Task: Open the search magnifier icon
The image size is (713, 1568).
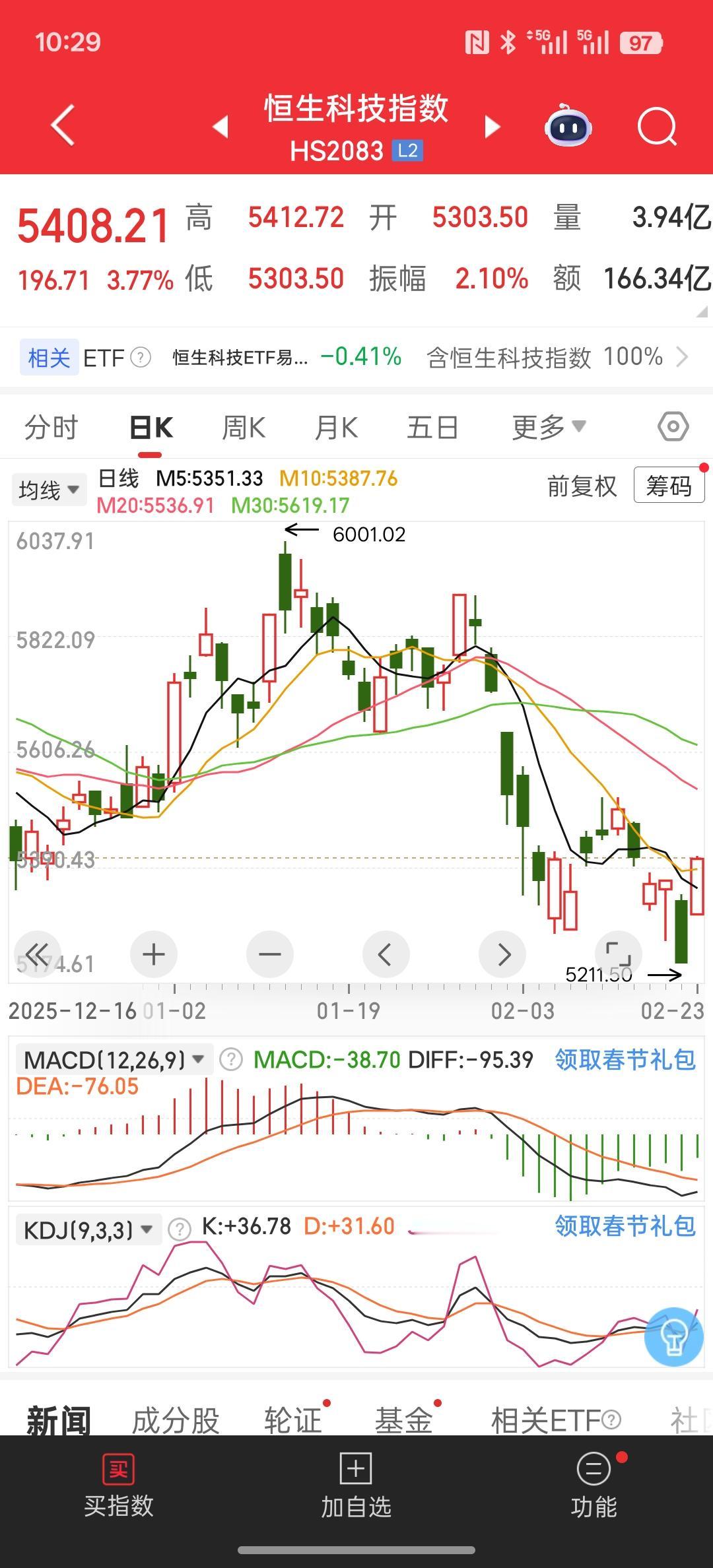Action: pyautogui.click(x=657, y=125)
